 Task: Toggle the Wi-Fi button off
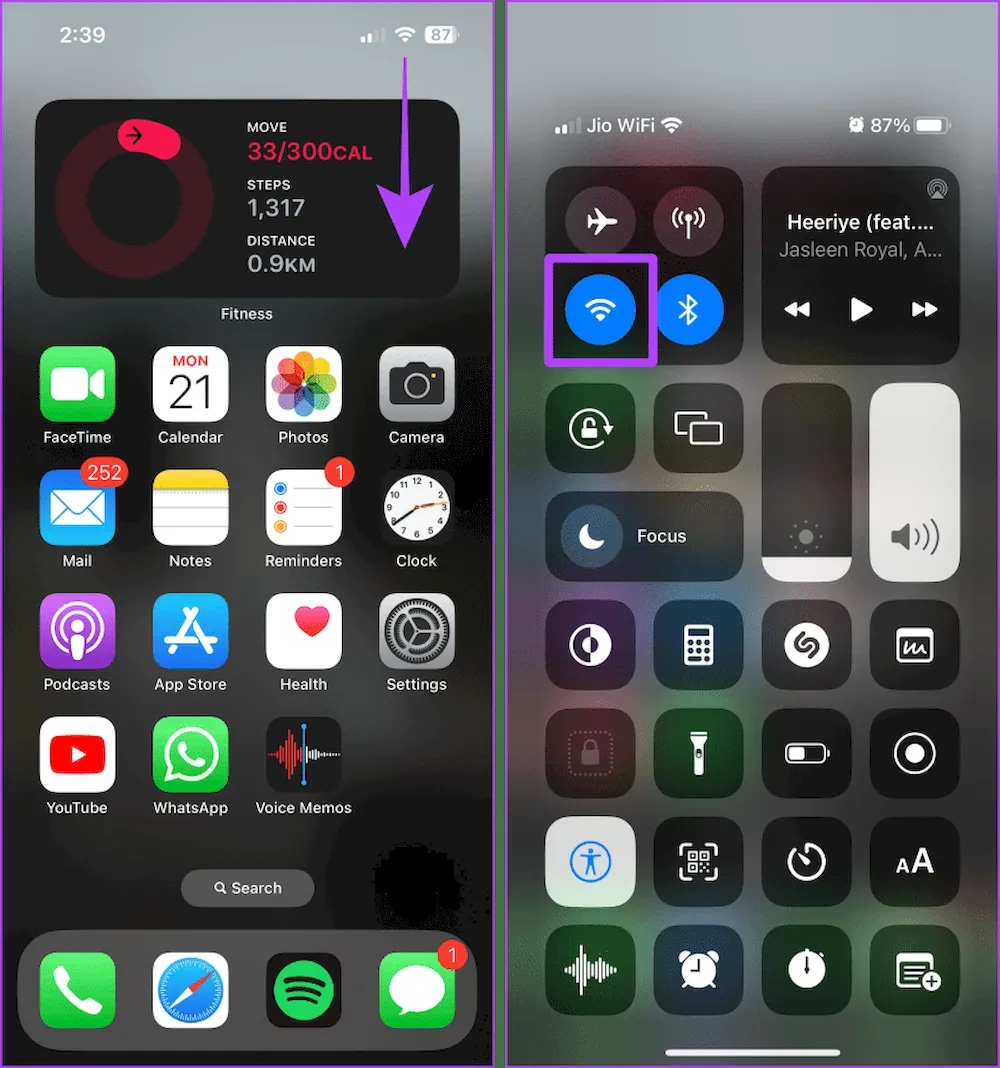coord(600,310)
